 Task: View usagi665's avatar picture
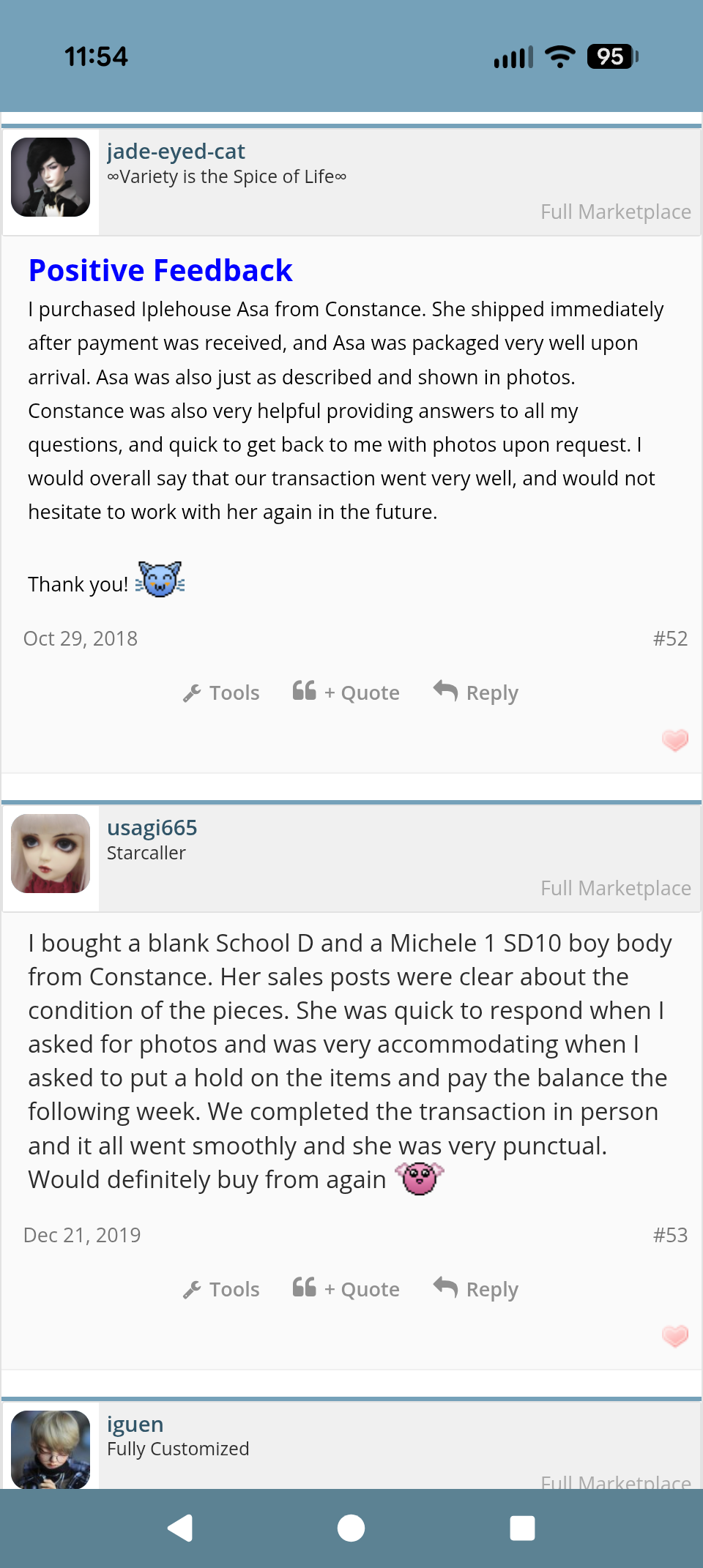point(51,854)
